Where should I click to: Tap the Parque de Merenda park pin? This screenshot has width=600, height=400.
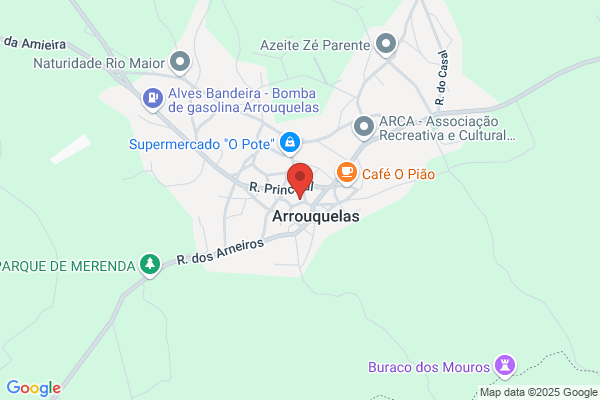150,265
